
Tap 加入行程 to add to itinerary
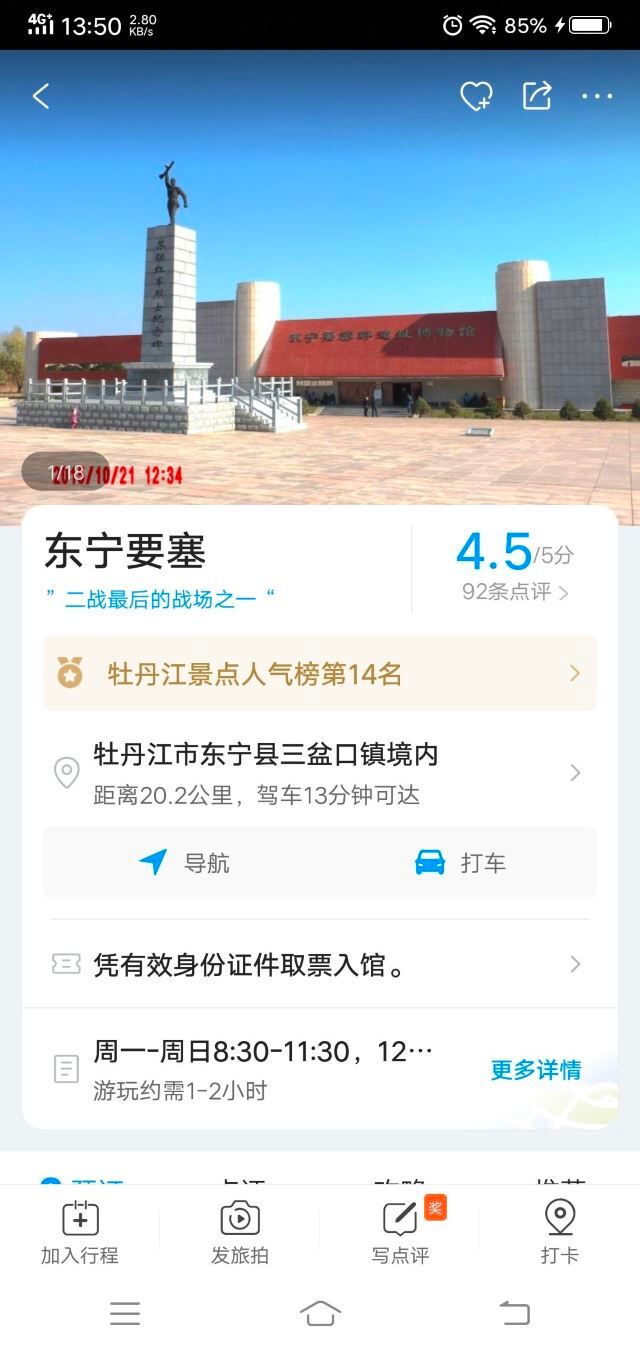click(x=80, y=1233)
